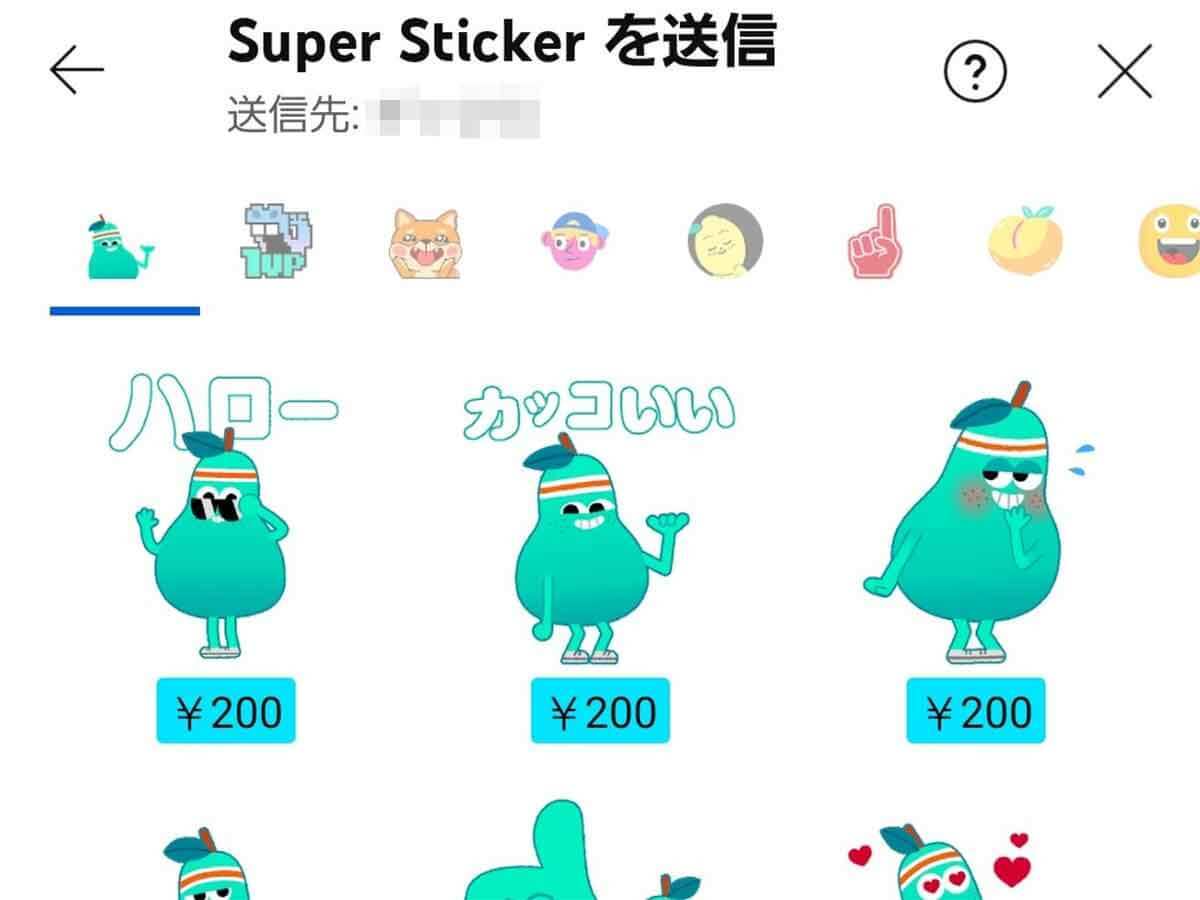The image size is (1200, 900).
Task: Select the green pear sticker pack tab
Action: coord(122,245)
